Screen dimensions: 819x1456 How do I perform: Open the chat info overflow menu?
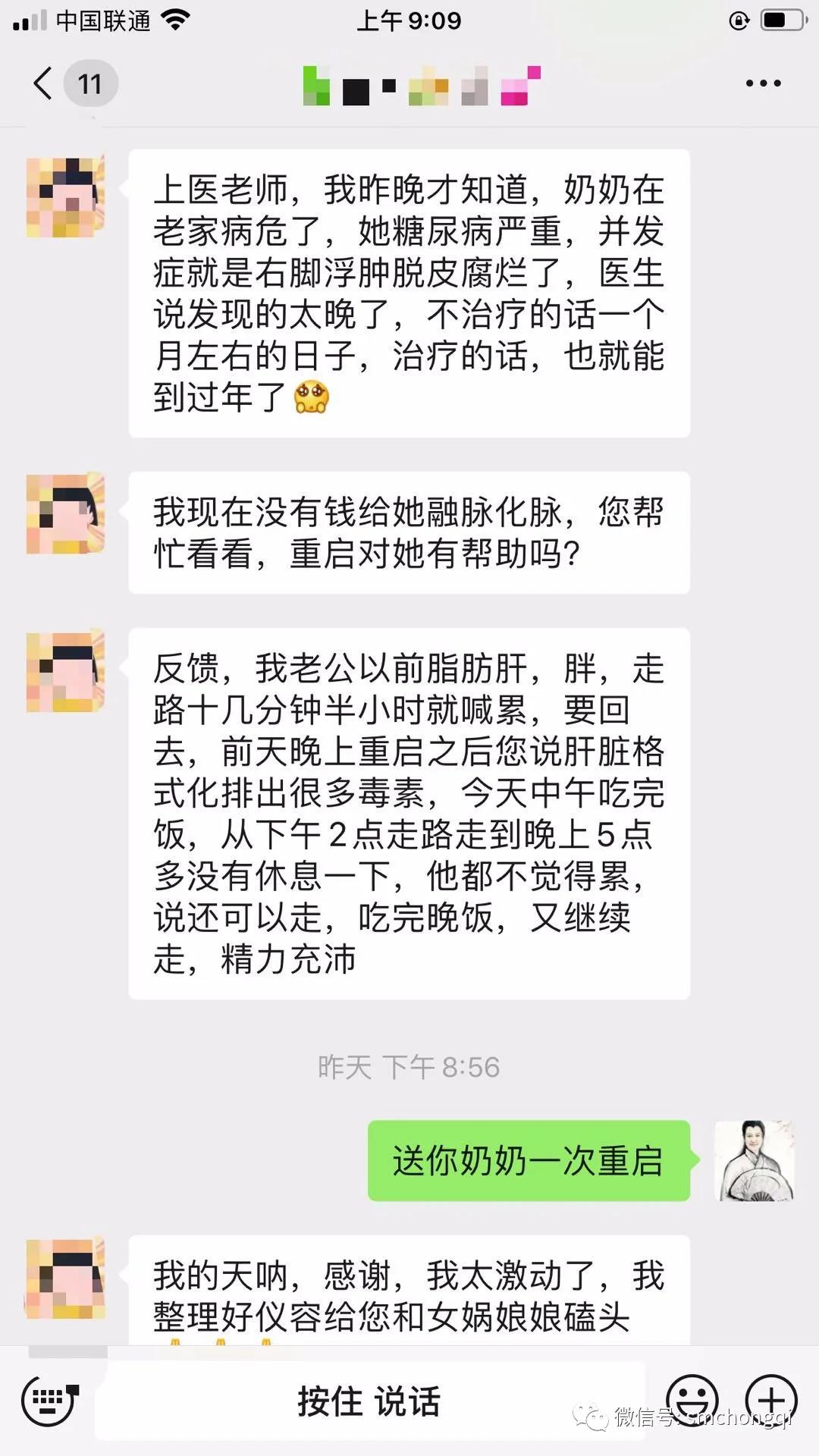tap(763, 83)
